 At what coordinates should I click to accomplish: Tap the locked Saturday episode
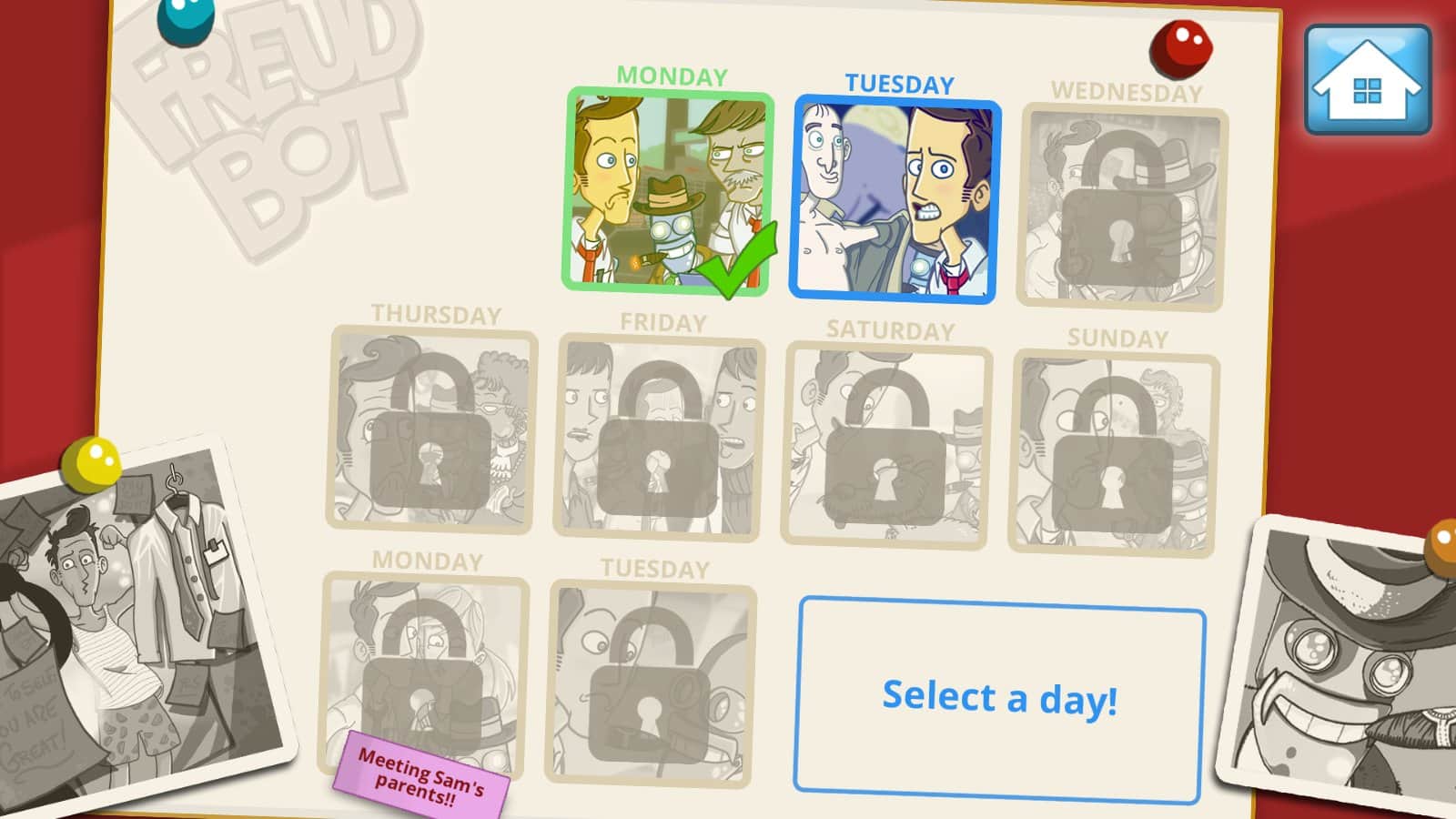pyautogui.click(x=886, y=446)
